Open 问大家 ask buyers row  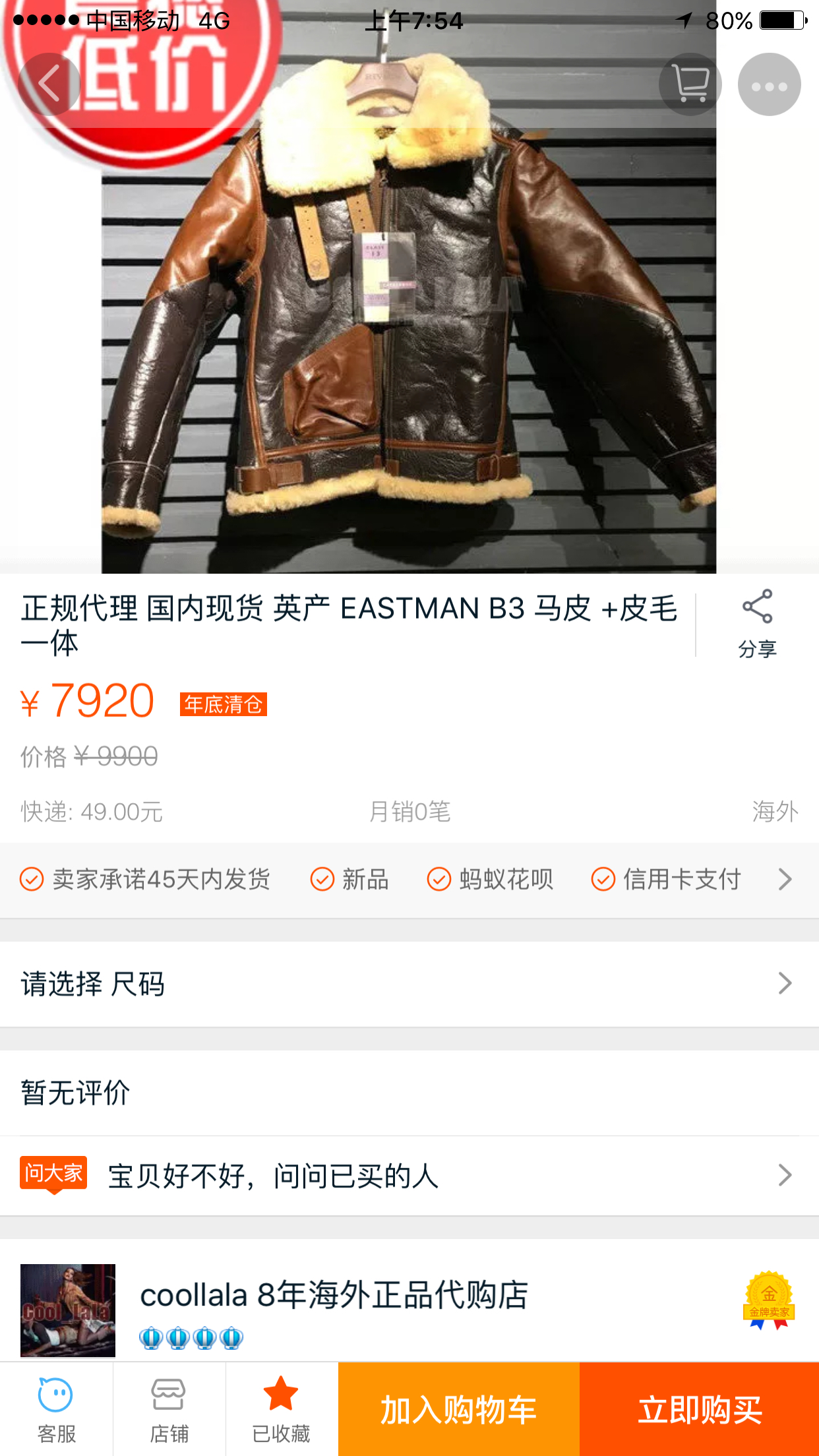tap(409, 1175)
